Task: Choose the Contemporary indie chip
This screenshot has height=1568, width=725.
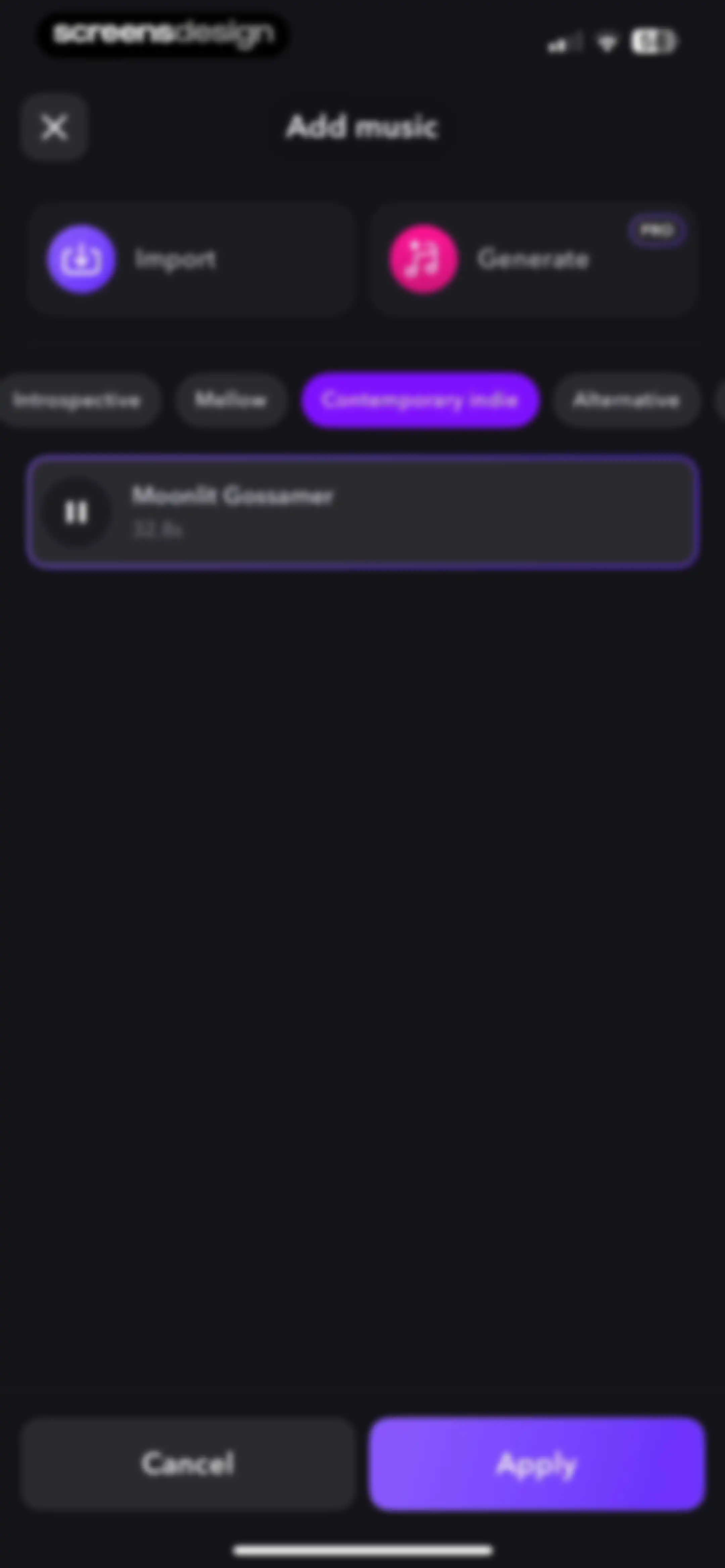Action: tap(420, 400)
